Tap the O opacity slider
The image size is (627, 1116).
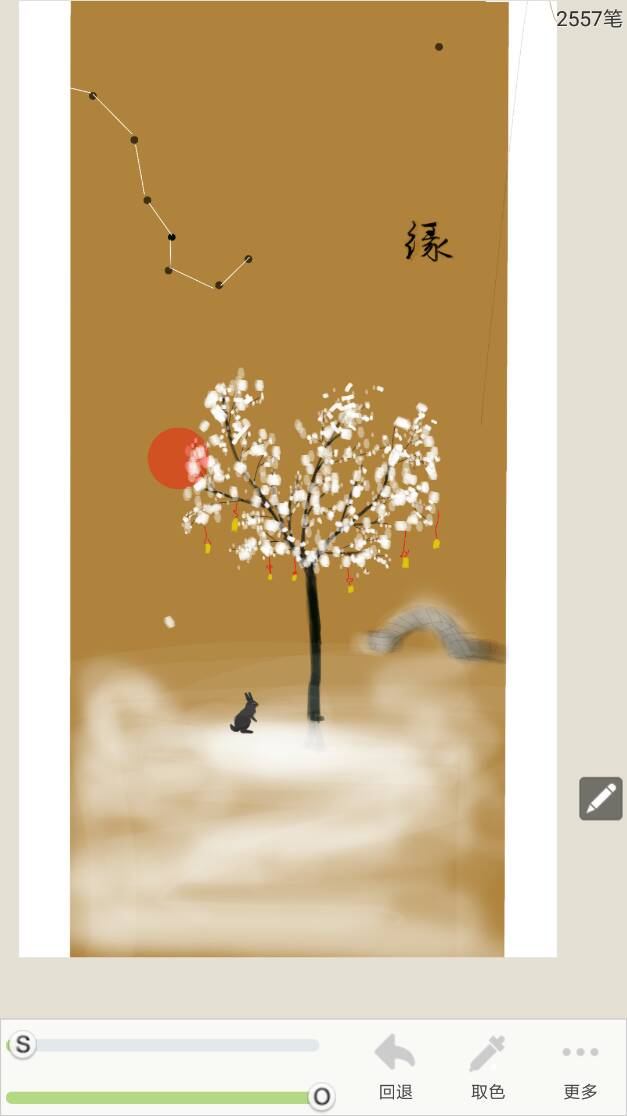coord(321,1097)
